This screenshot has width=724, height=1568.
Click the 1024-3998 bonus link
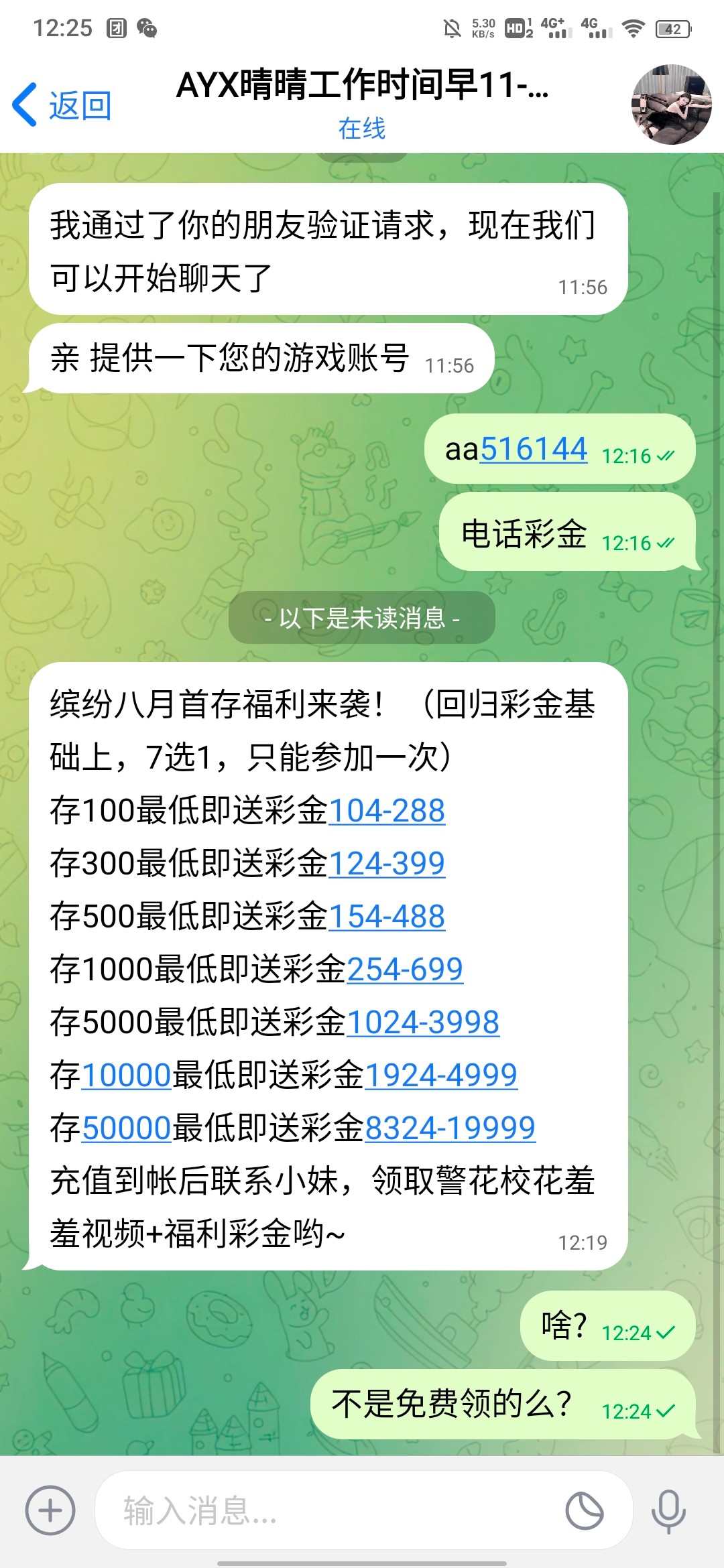click(x=424, y=1021)
